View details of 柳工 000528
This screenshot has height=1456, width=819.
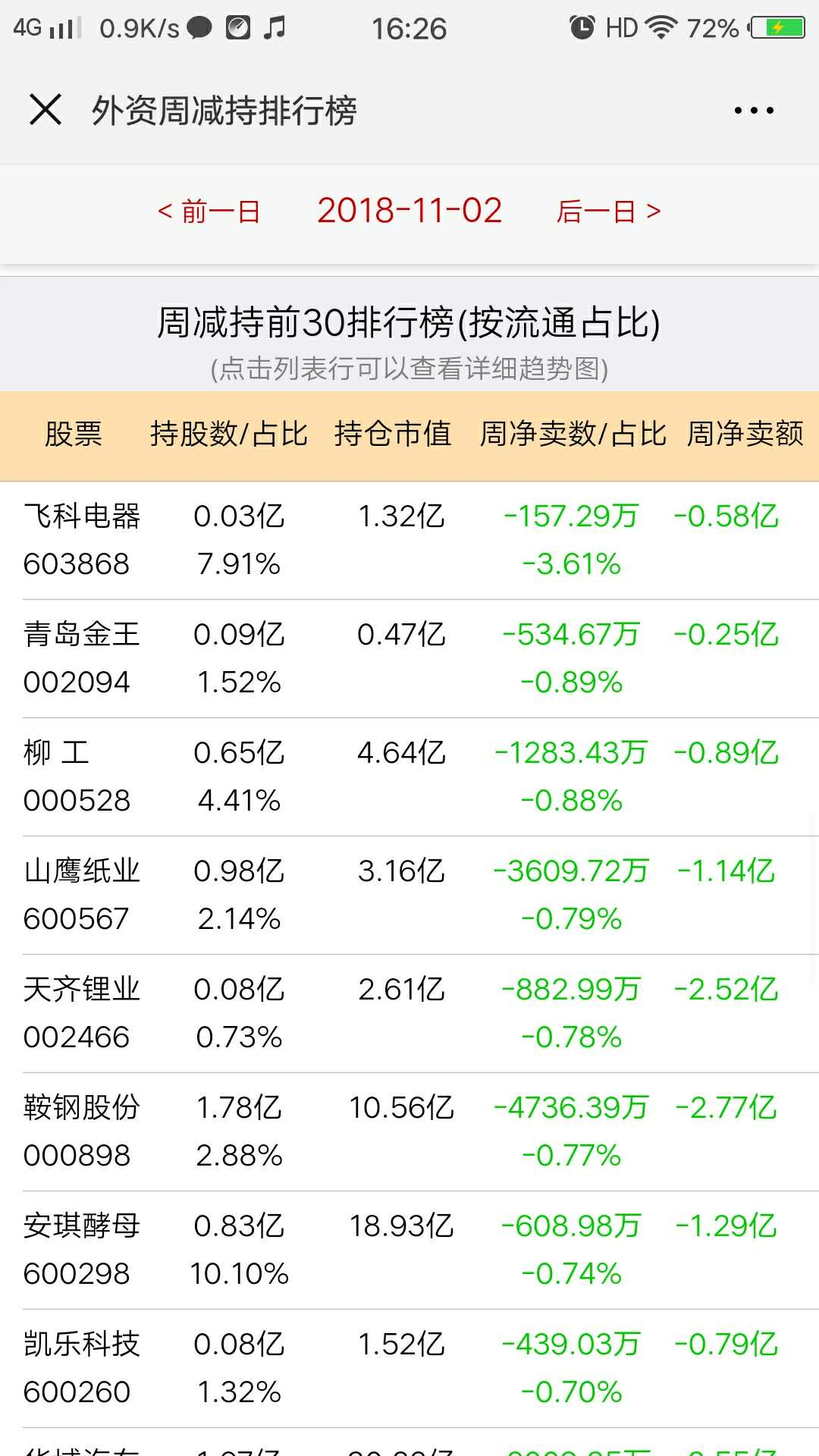(x=409, y=777)
